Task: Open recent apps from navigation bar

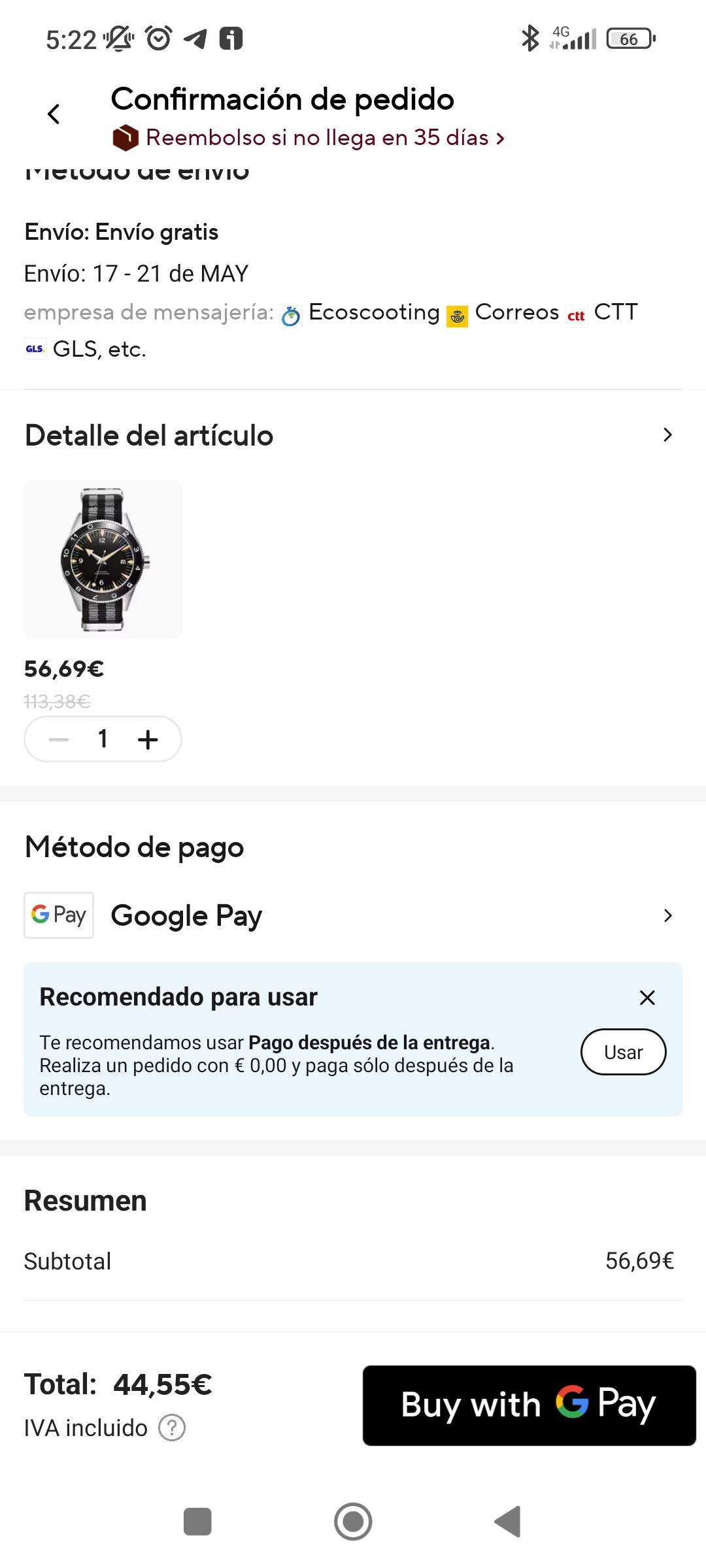Action: point(197,1522)
